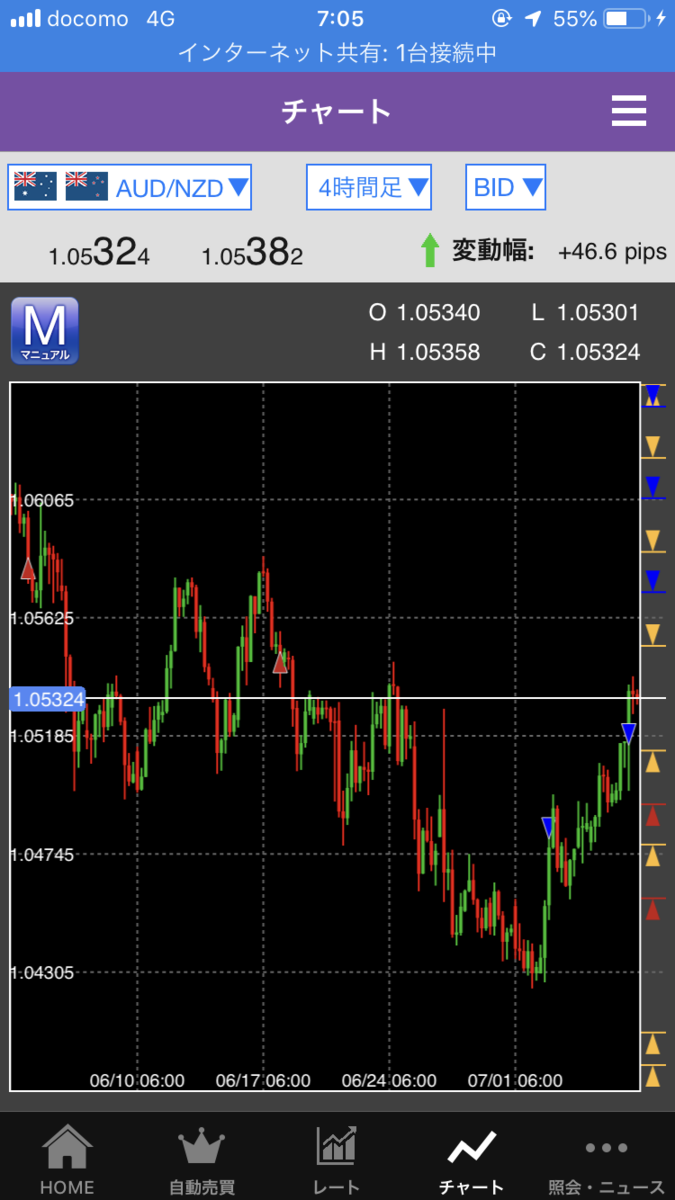Switch to the 自動売買 tab
Screen dimensions: 675x1200
tap(202, 1158)
